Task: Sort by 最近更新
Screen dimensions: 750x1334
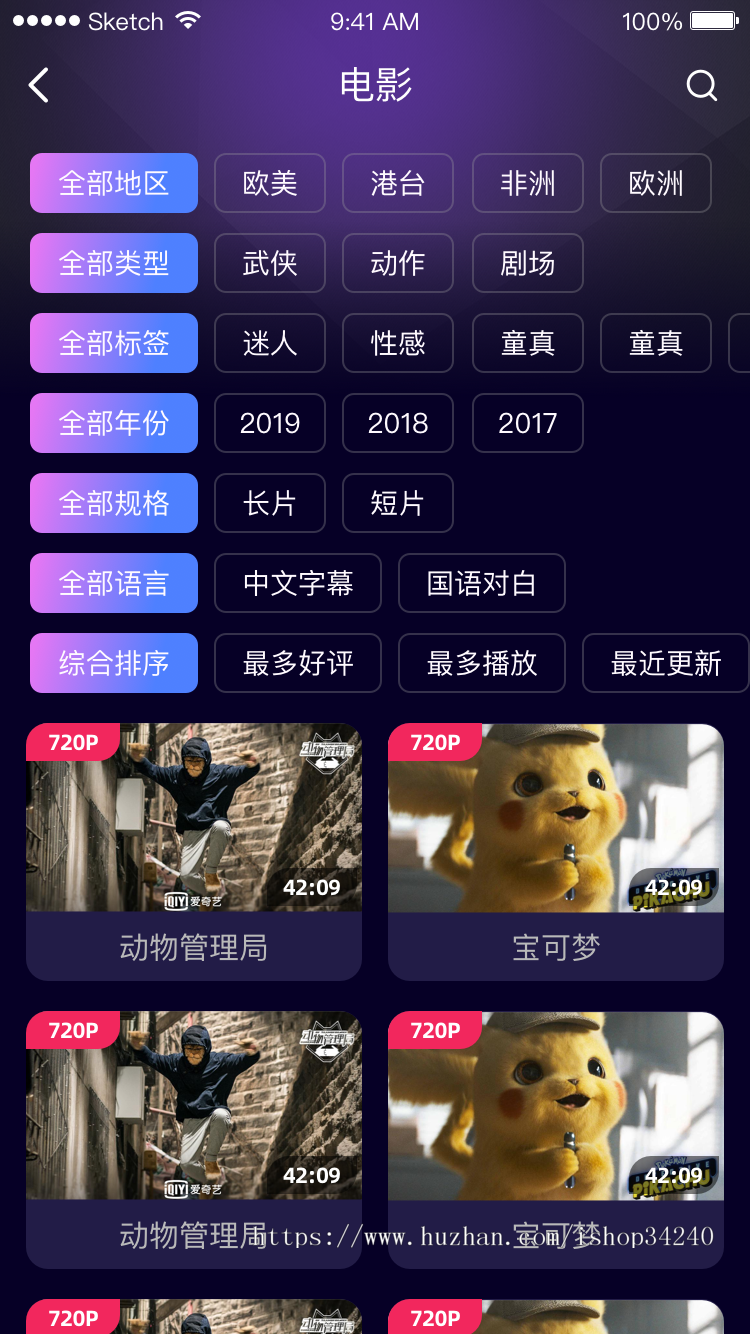Action: [x=665, y=663]
